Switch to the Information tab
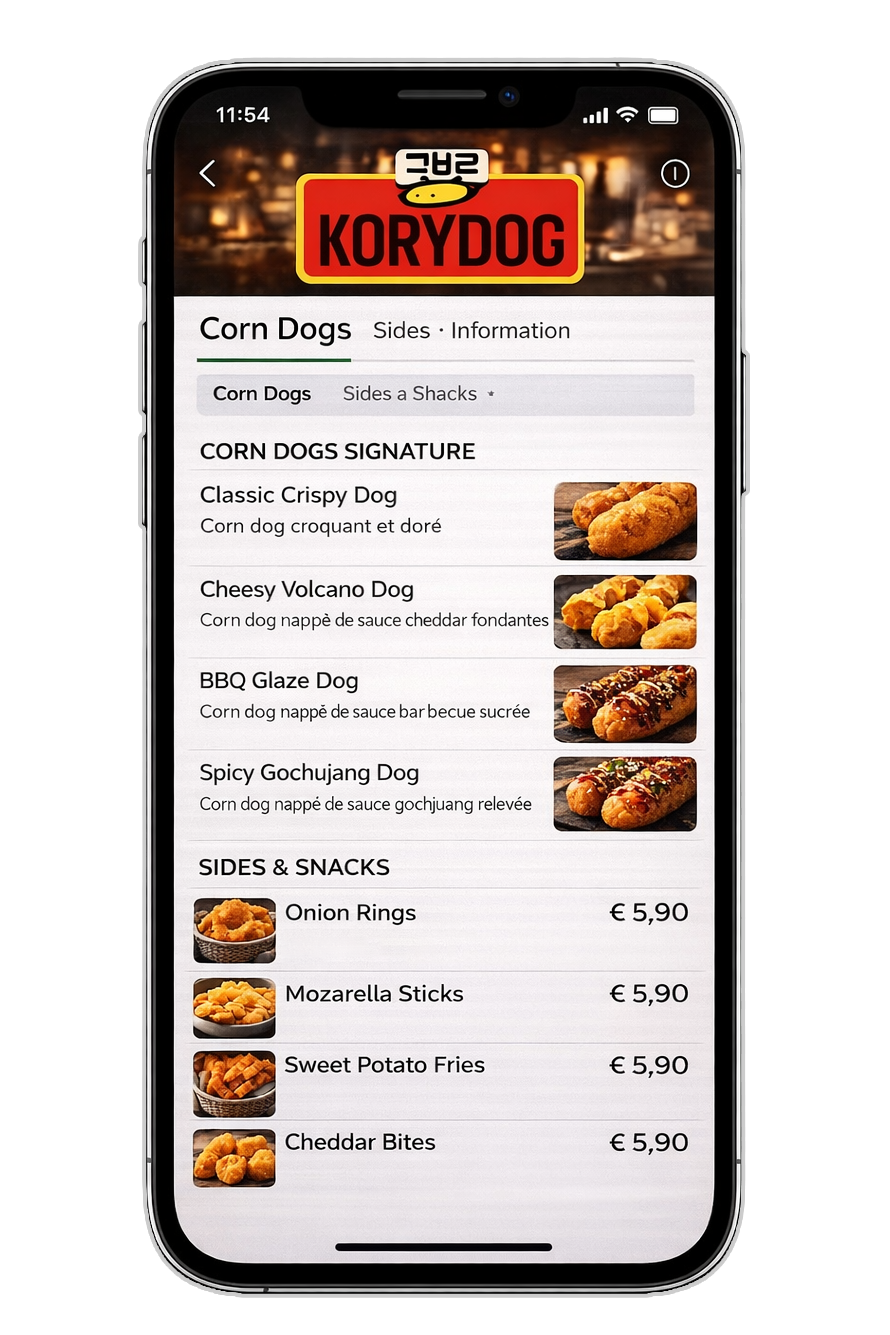This screenshot has height=1335, width=890. click(x=510, y=331)
